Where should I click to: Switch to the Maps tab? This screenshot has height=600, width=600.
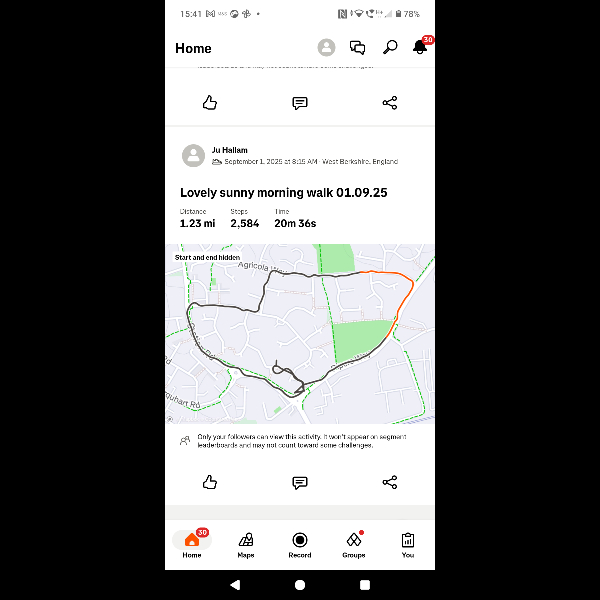pyautogui.click(x=246, y=544)
